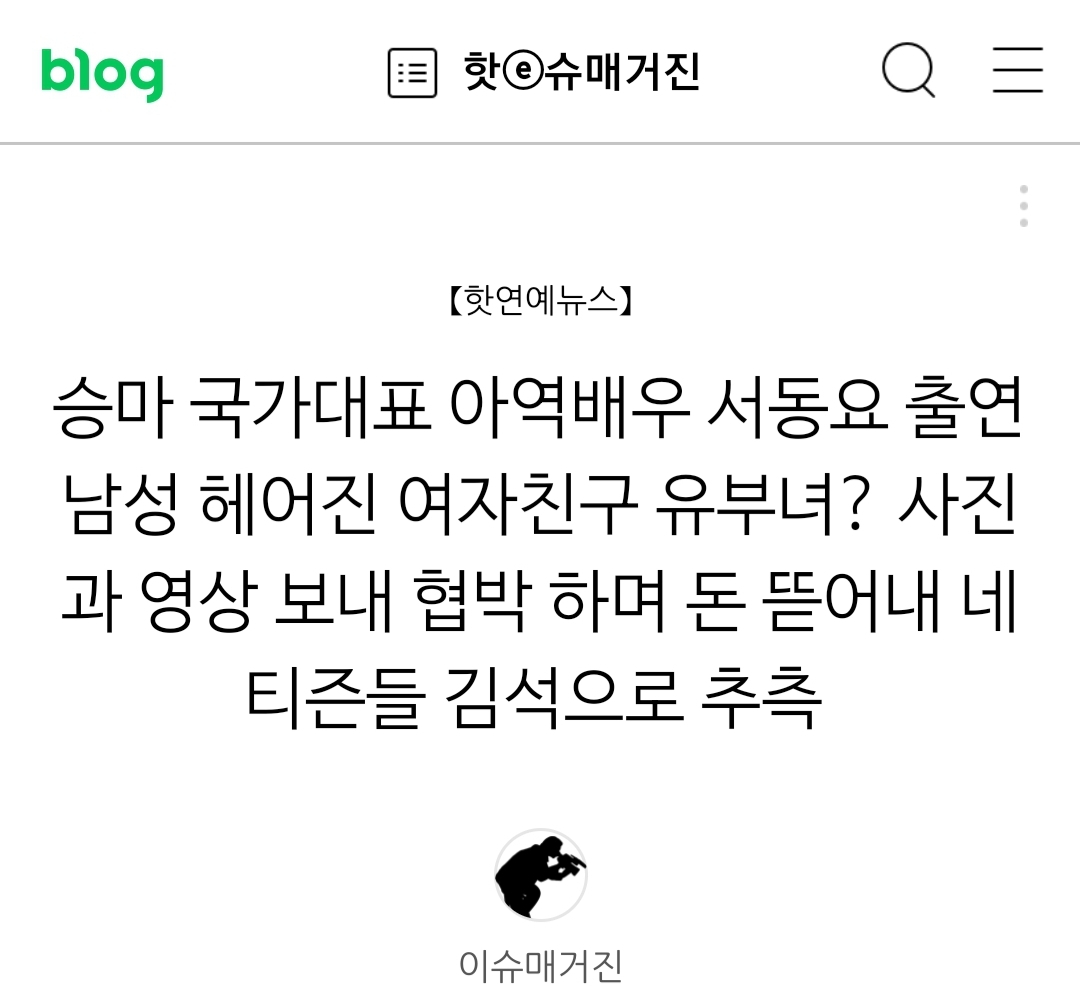This screenshot has height=988, width=1080.
Task: Tap the search magnifier icon
Action: click(x=908, y=72)
